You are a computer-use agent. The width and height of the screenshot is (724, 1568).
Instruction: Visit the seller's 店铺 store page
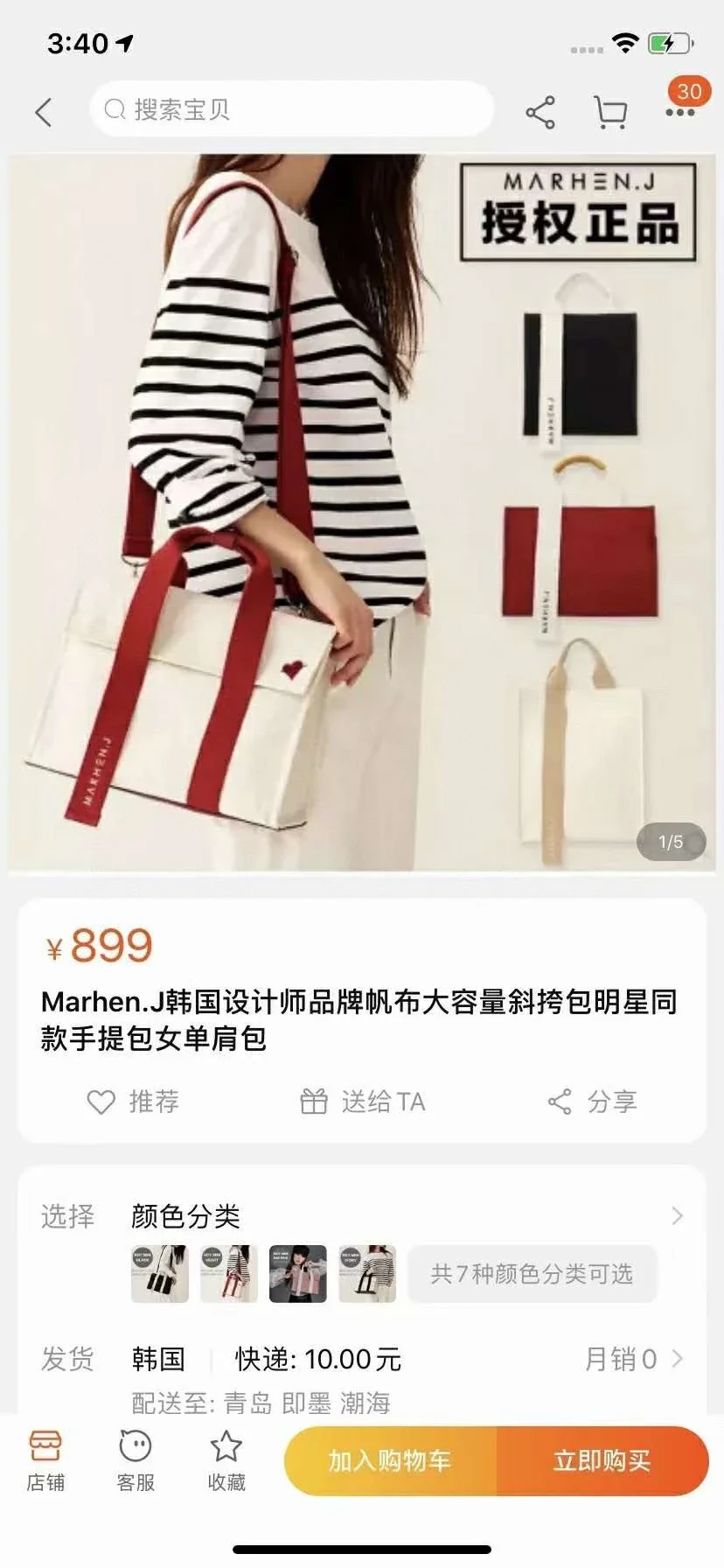(x=45, y=1460)
